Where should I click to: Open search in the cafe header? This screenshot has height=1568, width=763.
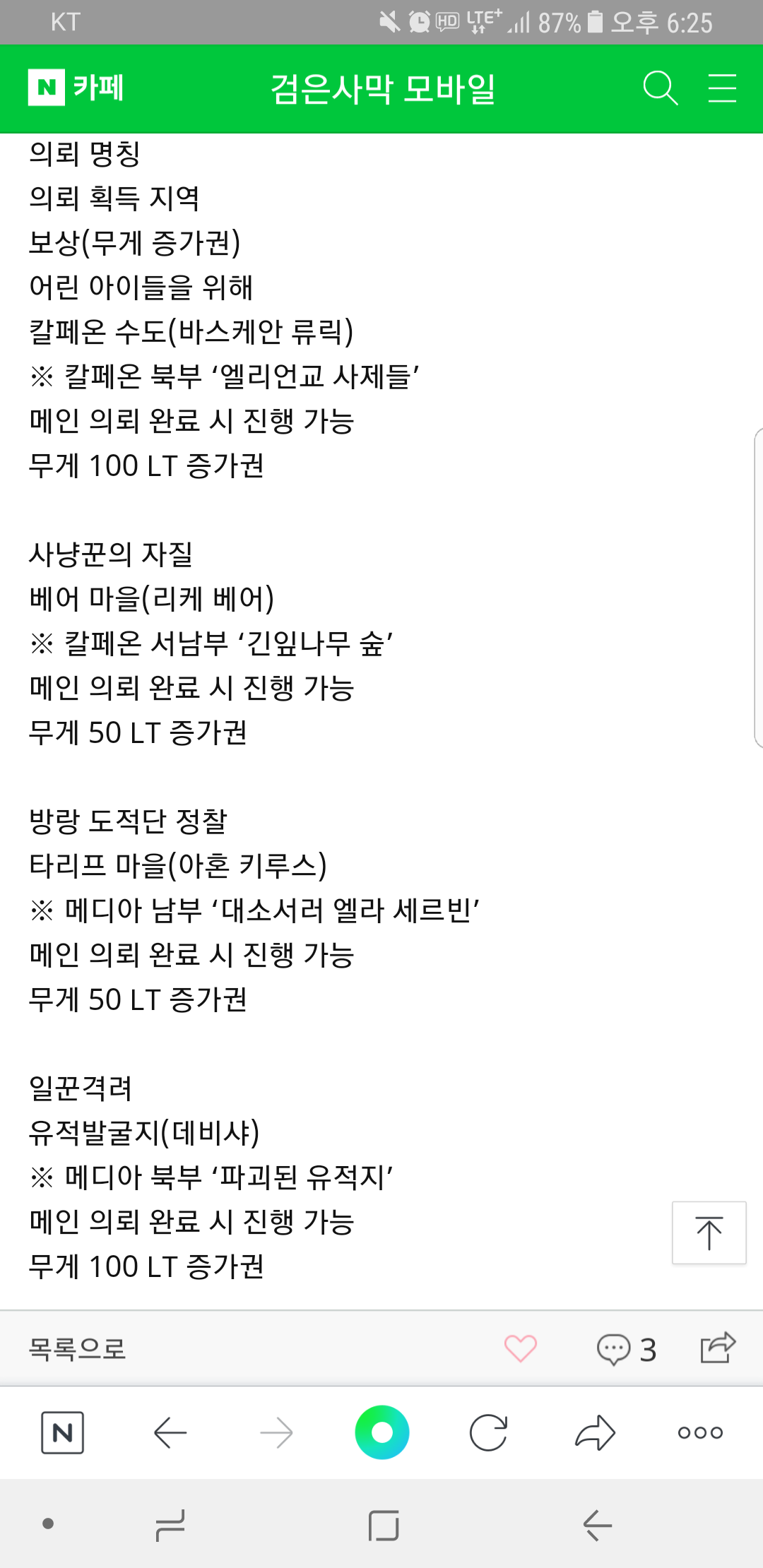click(x=660, y=88)
